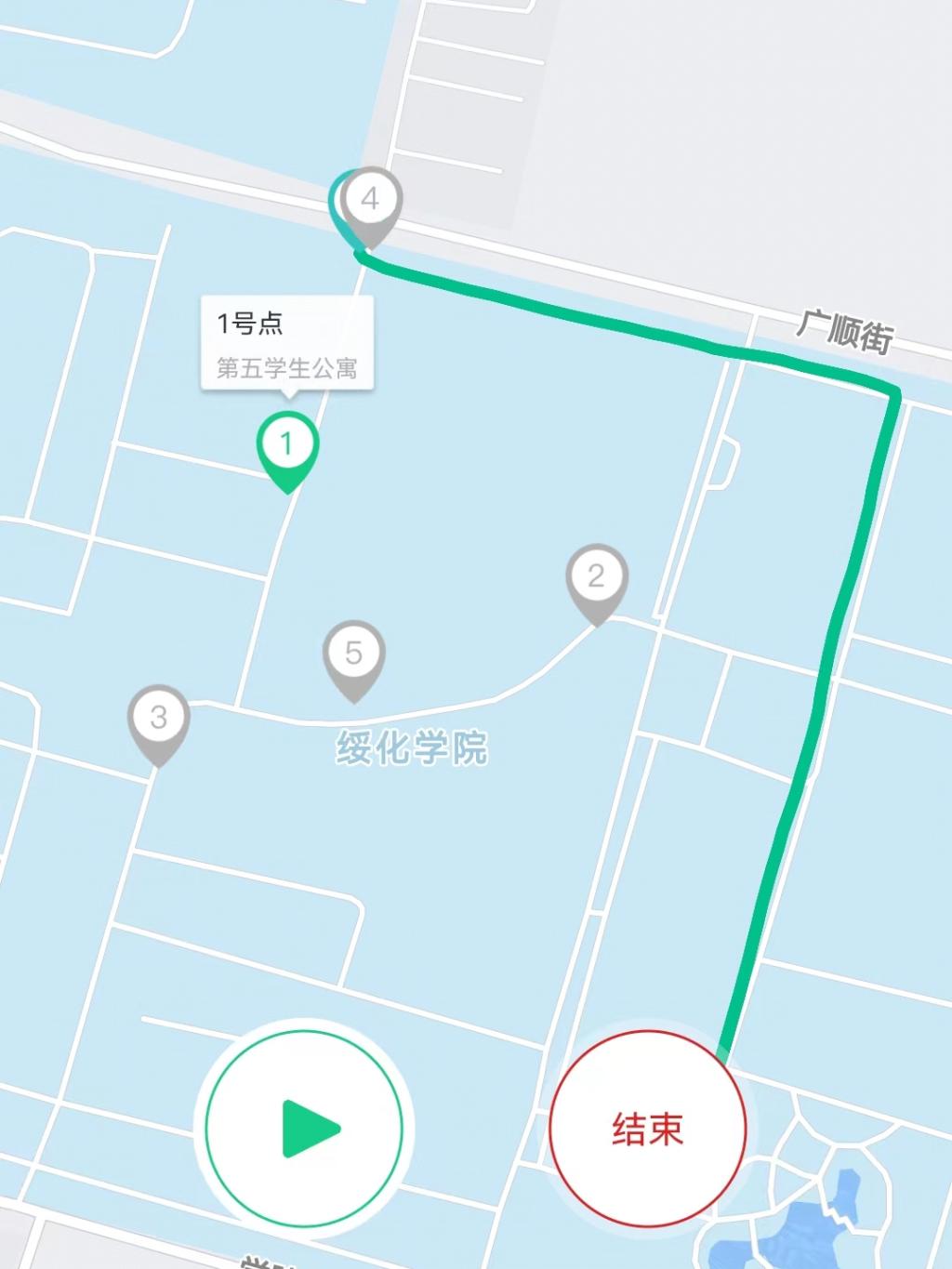The width and height of the screenshot is (952, 1269).
Task: Select checkpoint marker 2 on the map
Action: (596, 579)
